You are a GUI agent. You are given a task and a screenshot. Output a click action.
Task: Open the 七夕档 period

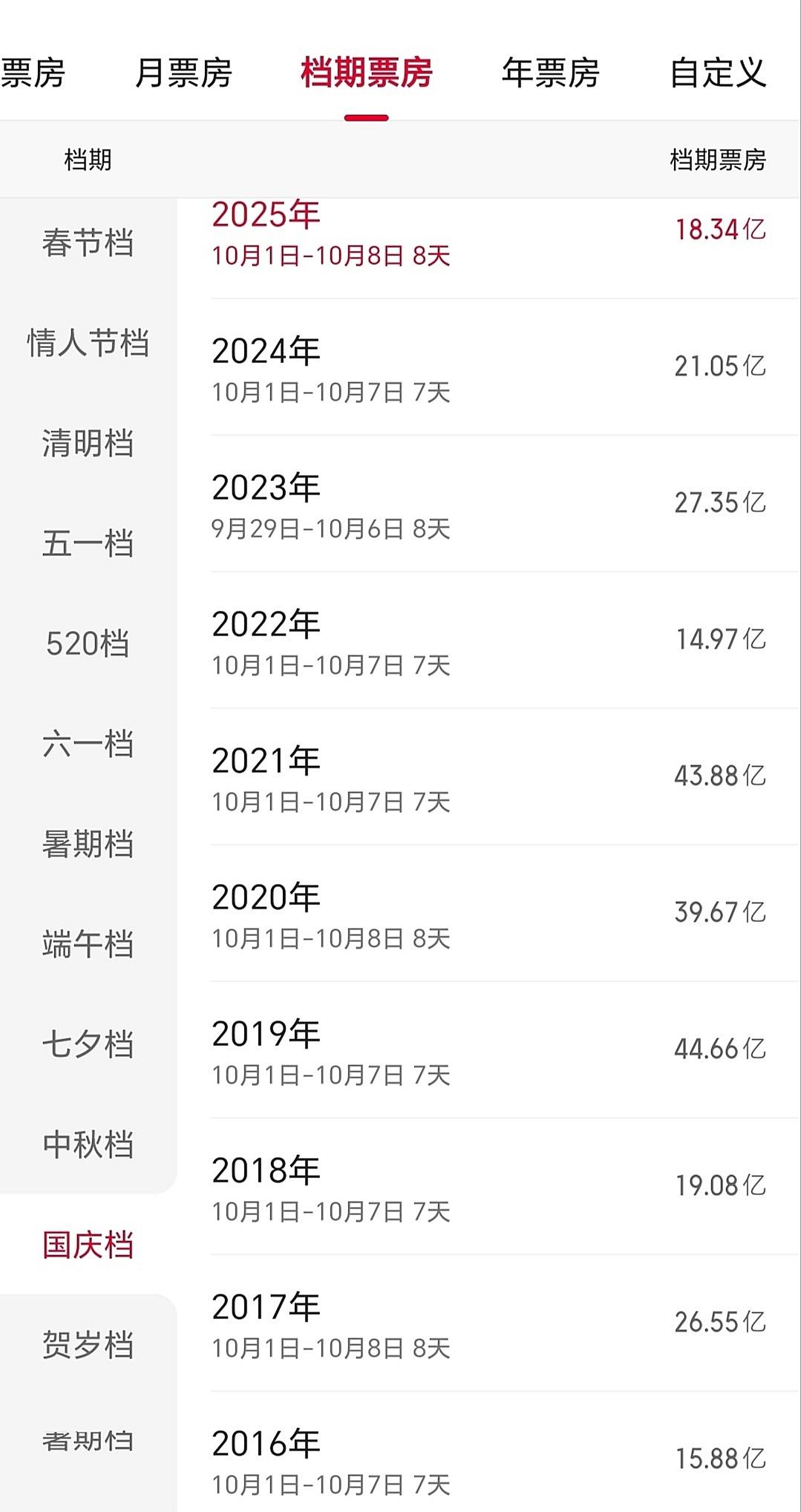(x=88, y=1044)
